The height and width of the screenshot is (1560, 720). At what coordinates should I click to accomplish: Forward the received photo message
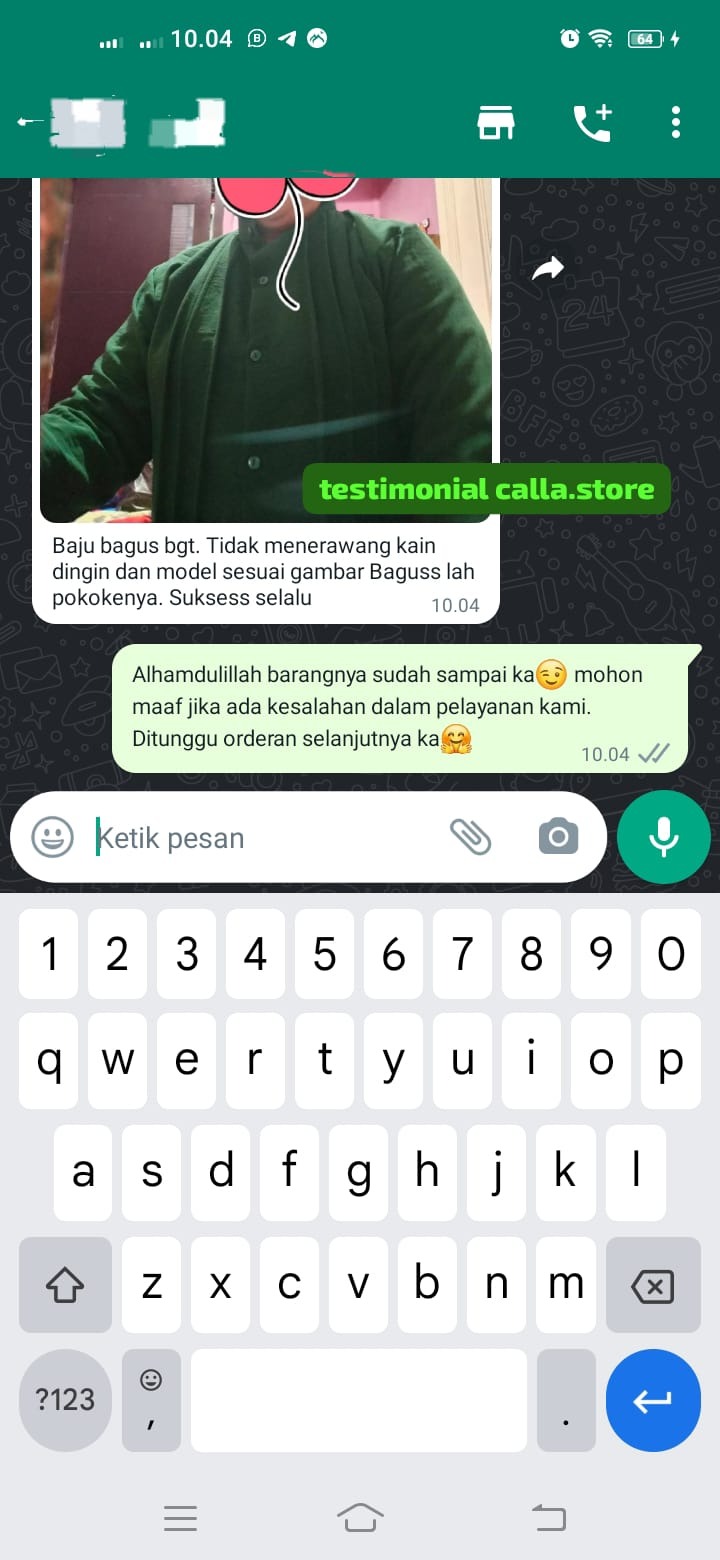pos(547,267)
